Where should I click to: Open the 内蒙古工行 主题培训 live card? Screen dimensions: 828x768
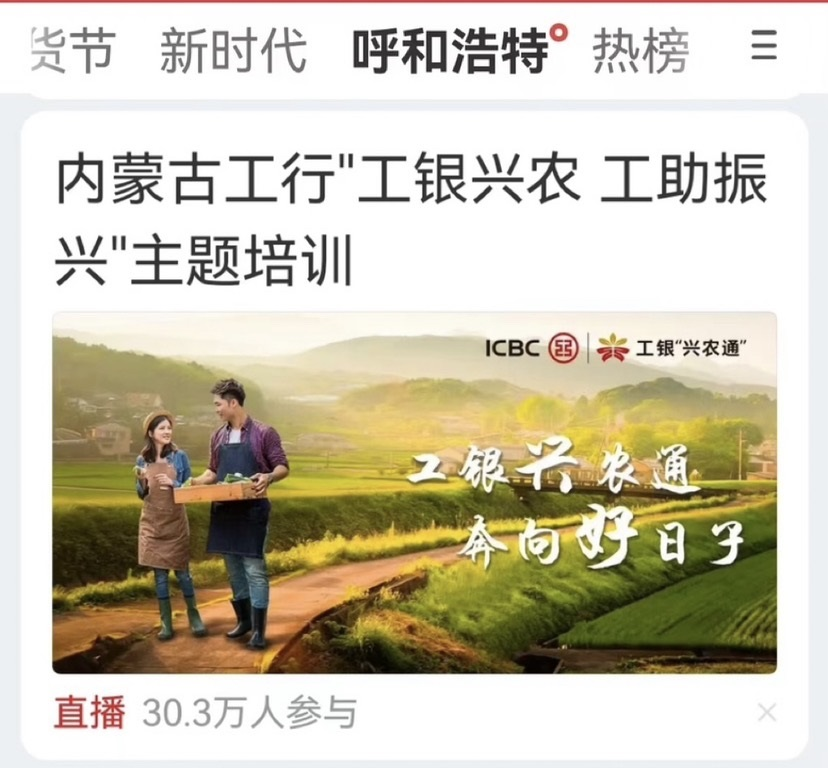coord(414,492)
